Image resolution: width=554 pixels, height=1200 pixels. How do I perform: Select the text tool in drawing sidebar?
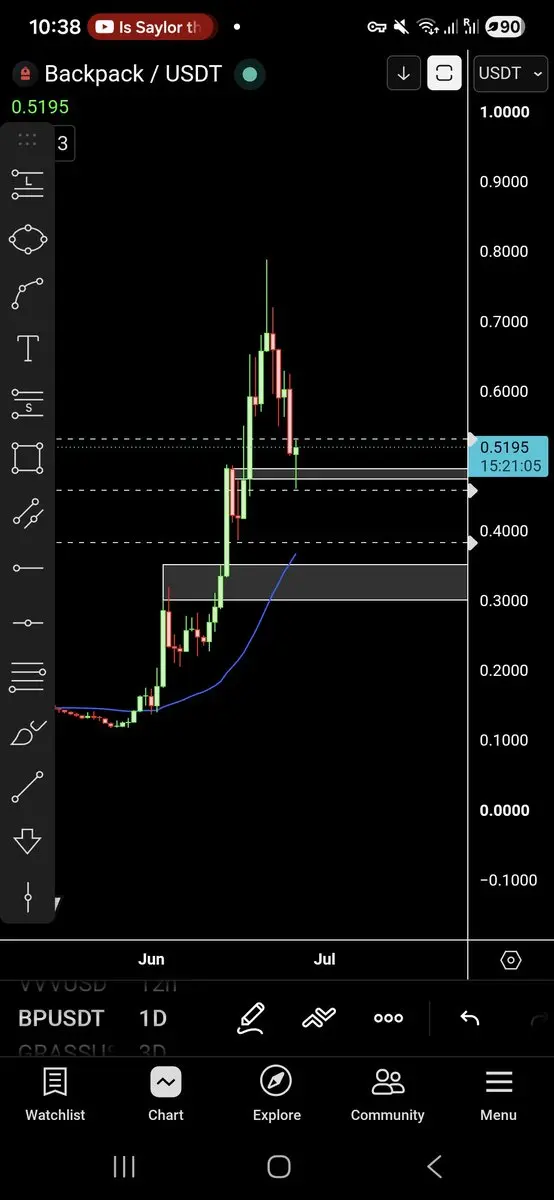pos(28,348)
